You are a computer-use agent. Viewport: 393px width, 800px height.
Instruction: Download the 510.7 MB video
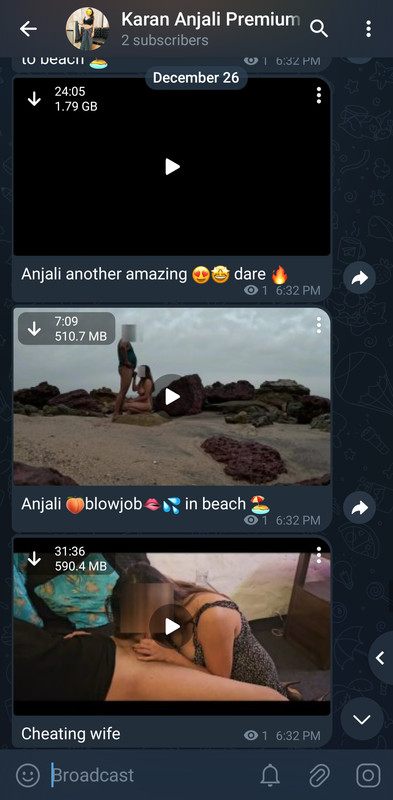point(34,329)
